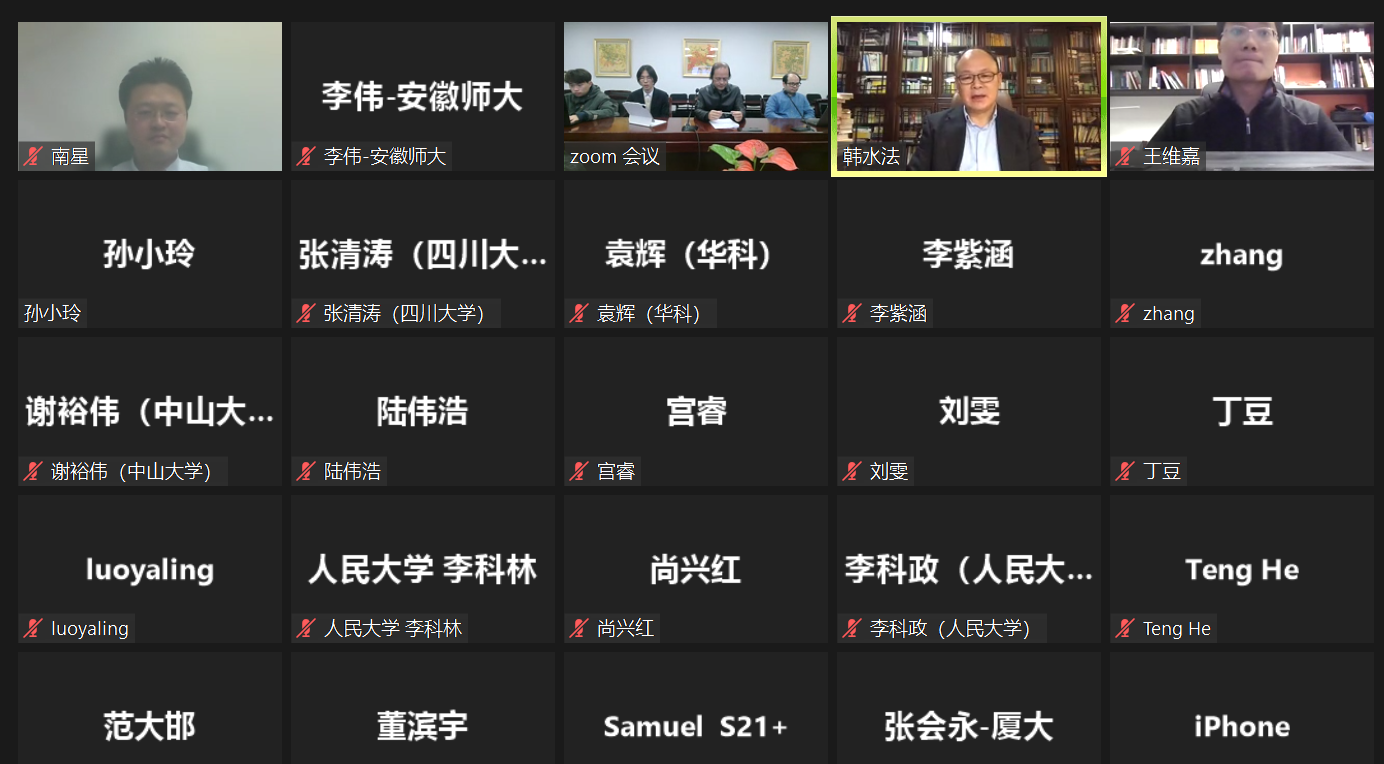Tap the 谢裕伟（中山大学）tile

click(150, 411)
